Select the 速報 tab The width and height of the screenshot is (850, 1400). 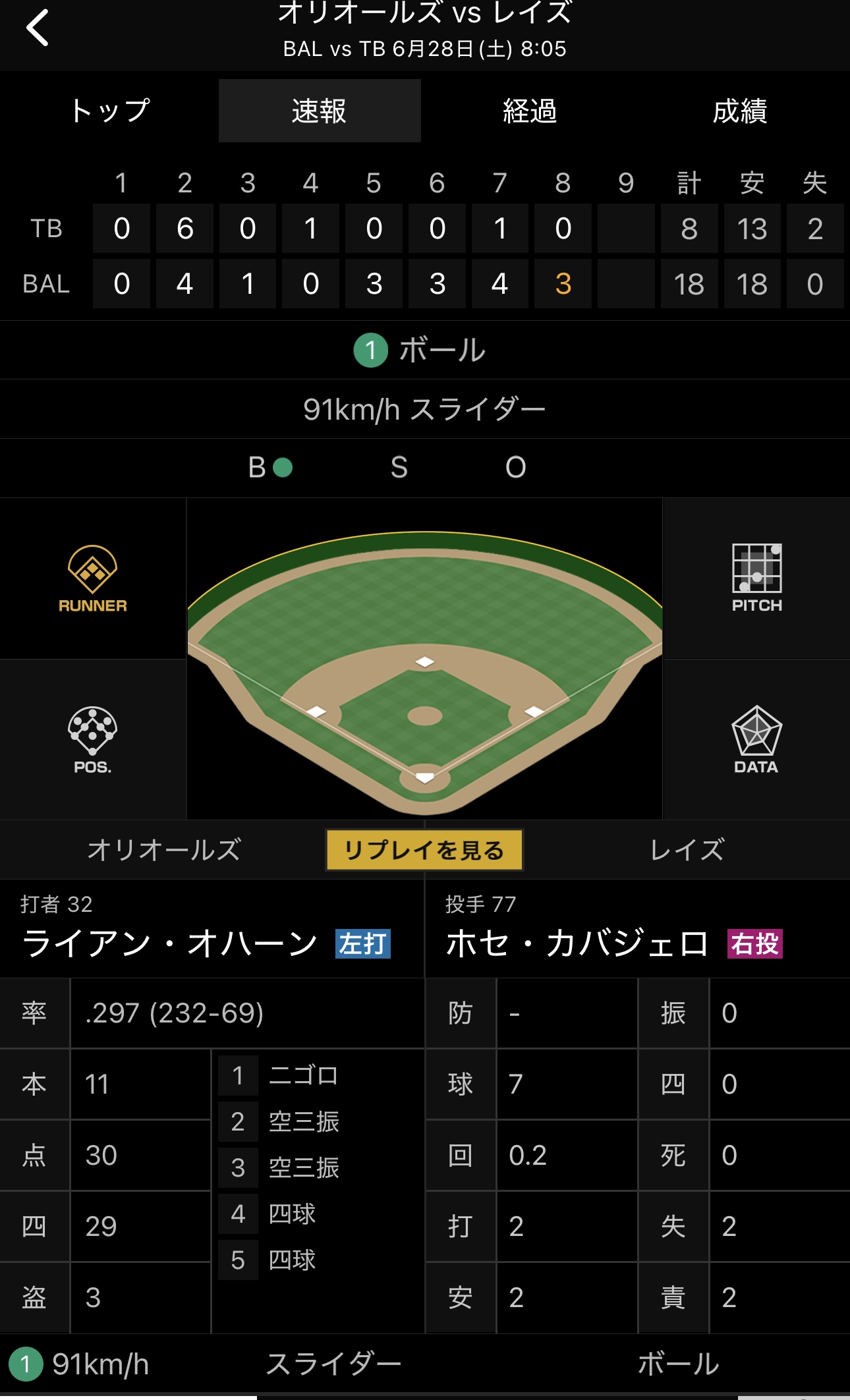click(320, 111)
